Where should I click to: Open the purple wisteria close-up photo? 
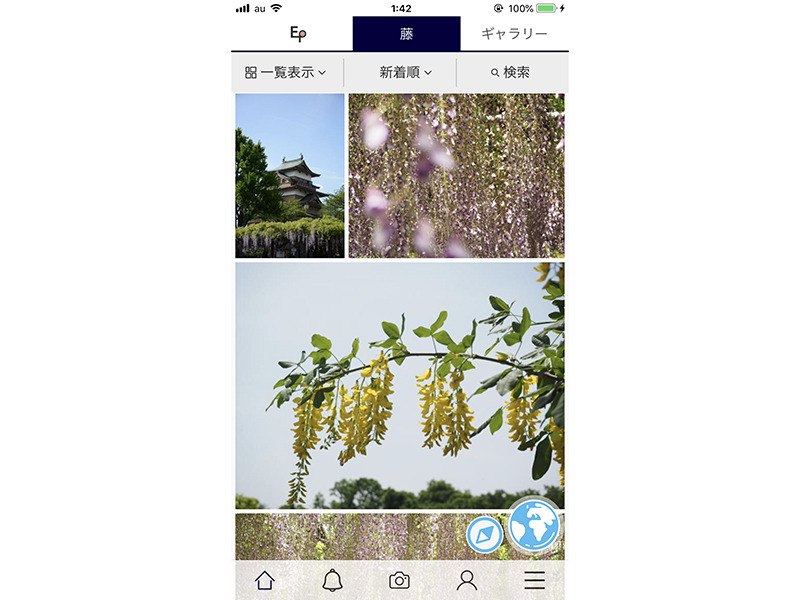pyautogui.click(x=456, y=176)
